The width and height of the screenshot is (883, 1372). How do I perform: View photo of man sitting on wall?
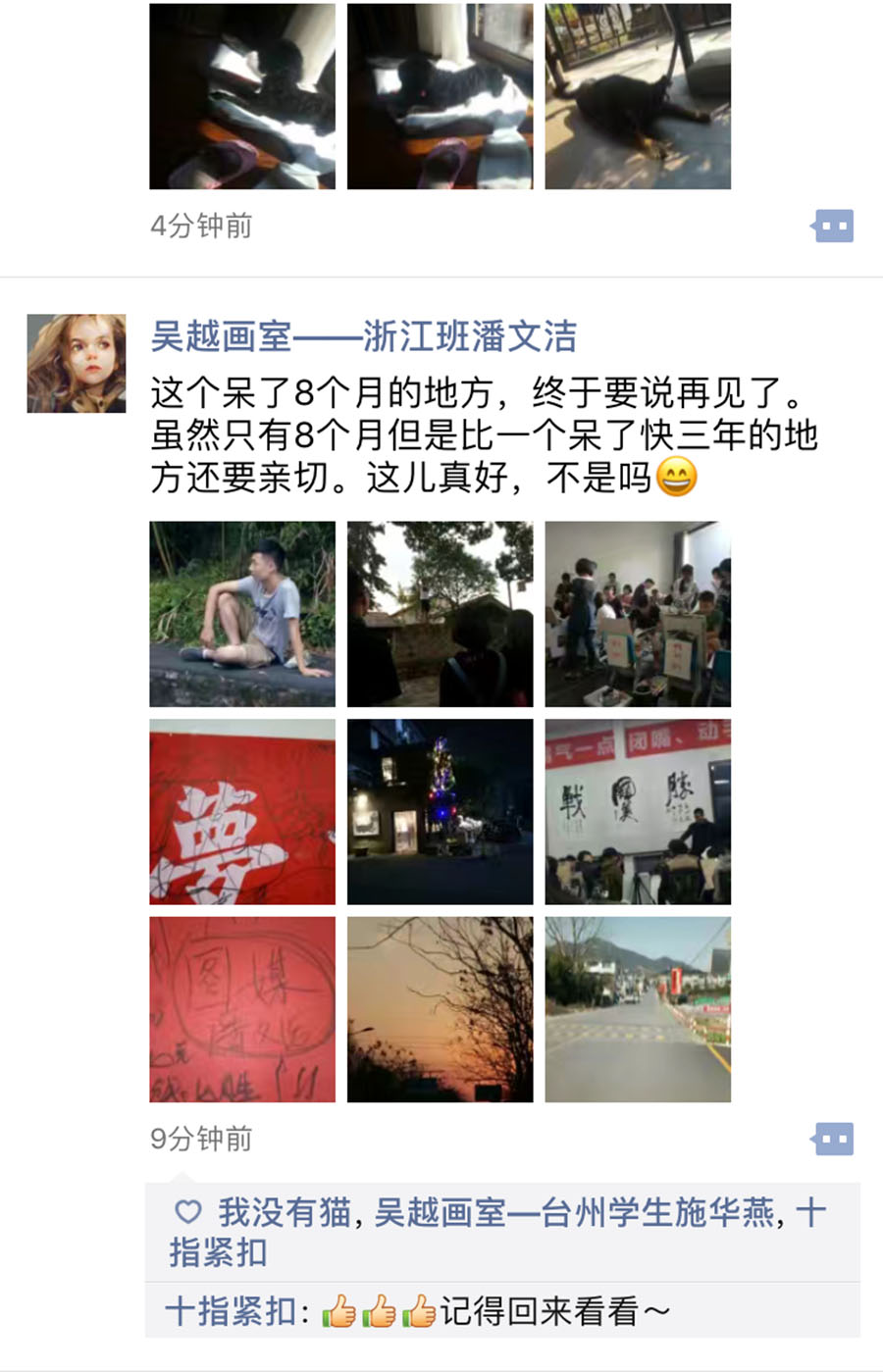point(242,614)
